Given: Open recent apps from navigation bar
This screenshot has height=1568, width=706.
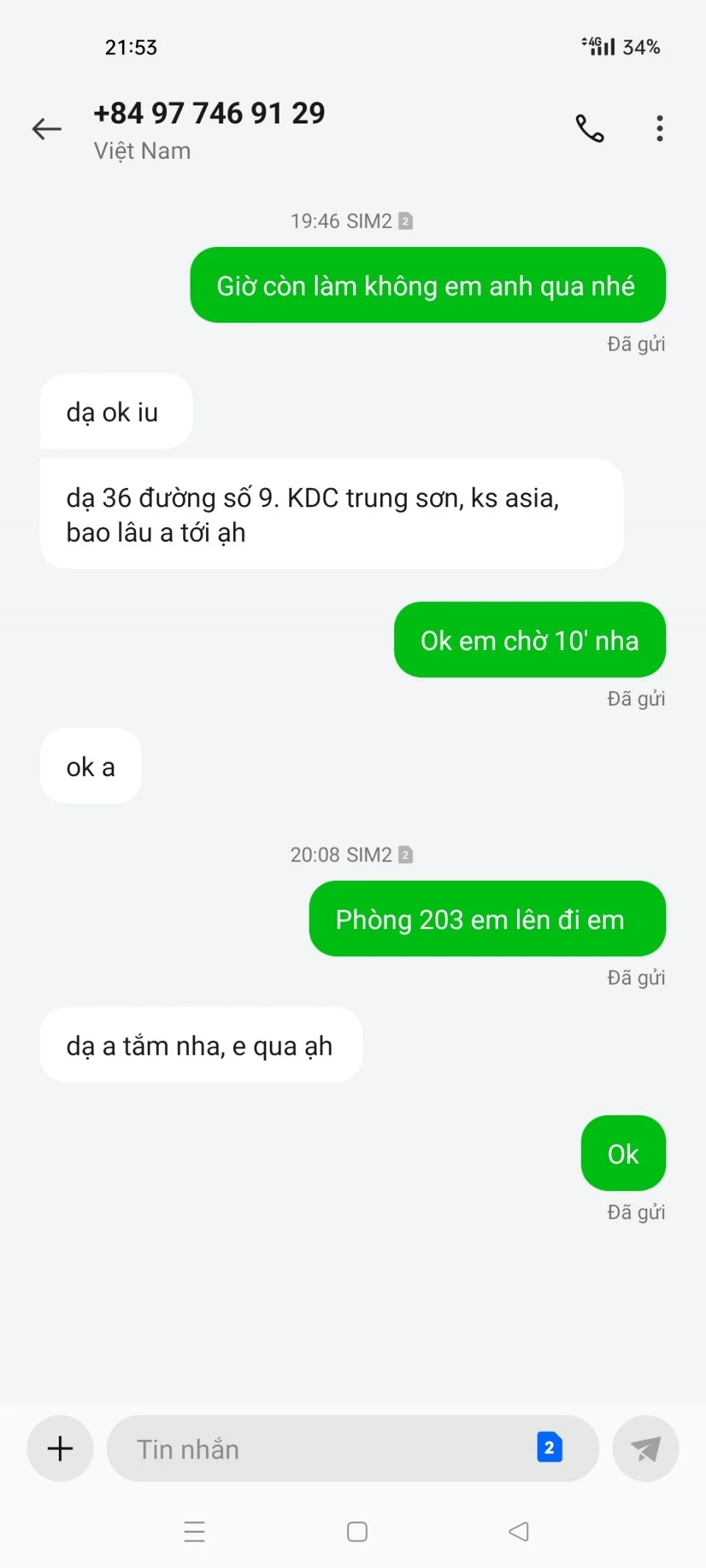Looking at the screenshot, I should point(195,1531).
